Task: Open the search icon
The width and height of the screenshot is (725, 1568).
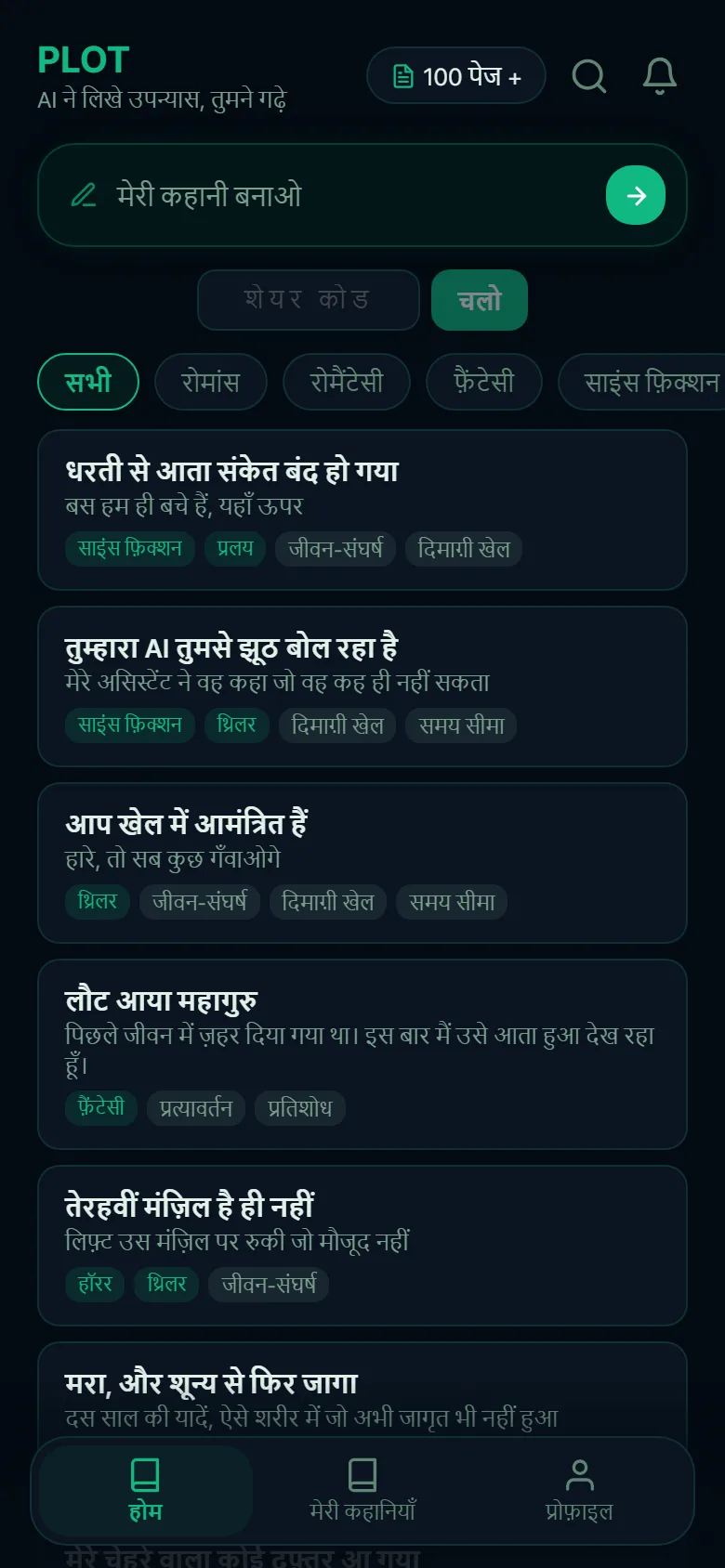Action: tap(589, 75)
